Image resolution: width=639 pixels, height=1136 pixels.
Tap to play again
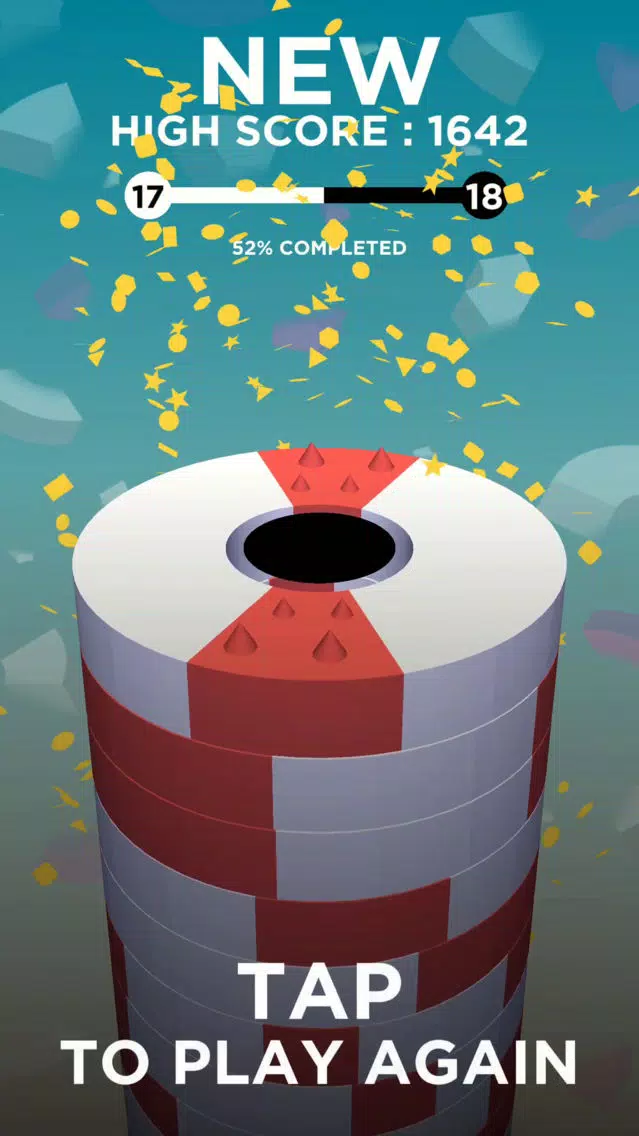pyautogui.click(x=319, y=1027)
